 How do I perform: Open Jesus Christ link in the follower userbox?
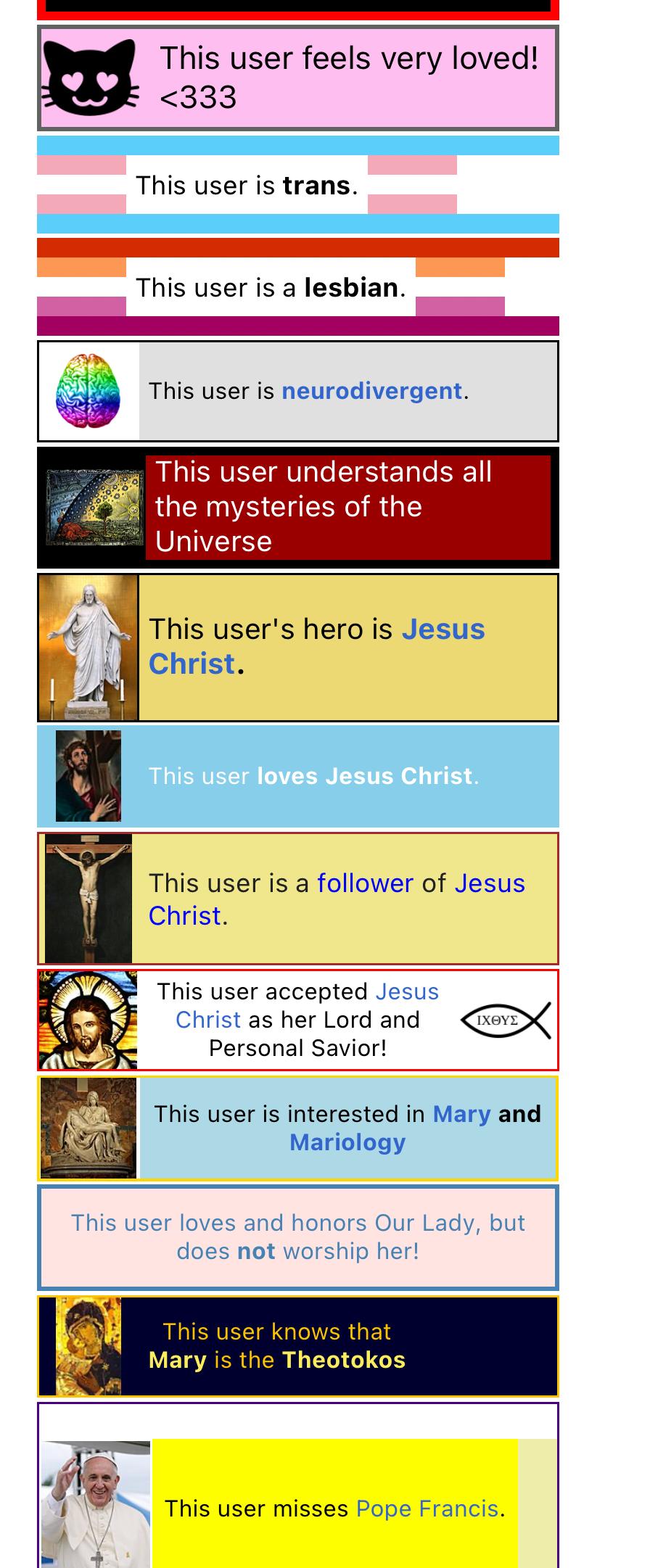(x=489, y=883)
